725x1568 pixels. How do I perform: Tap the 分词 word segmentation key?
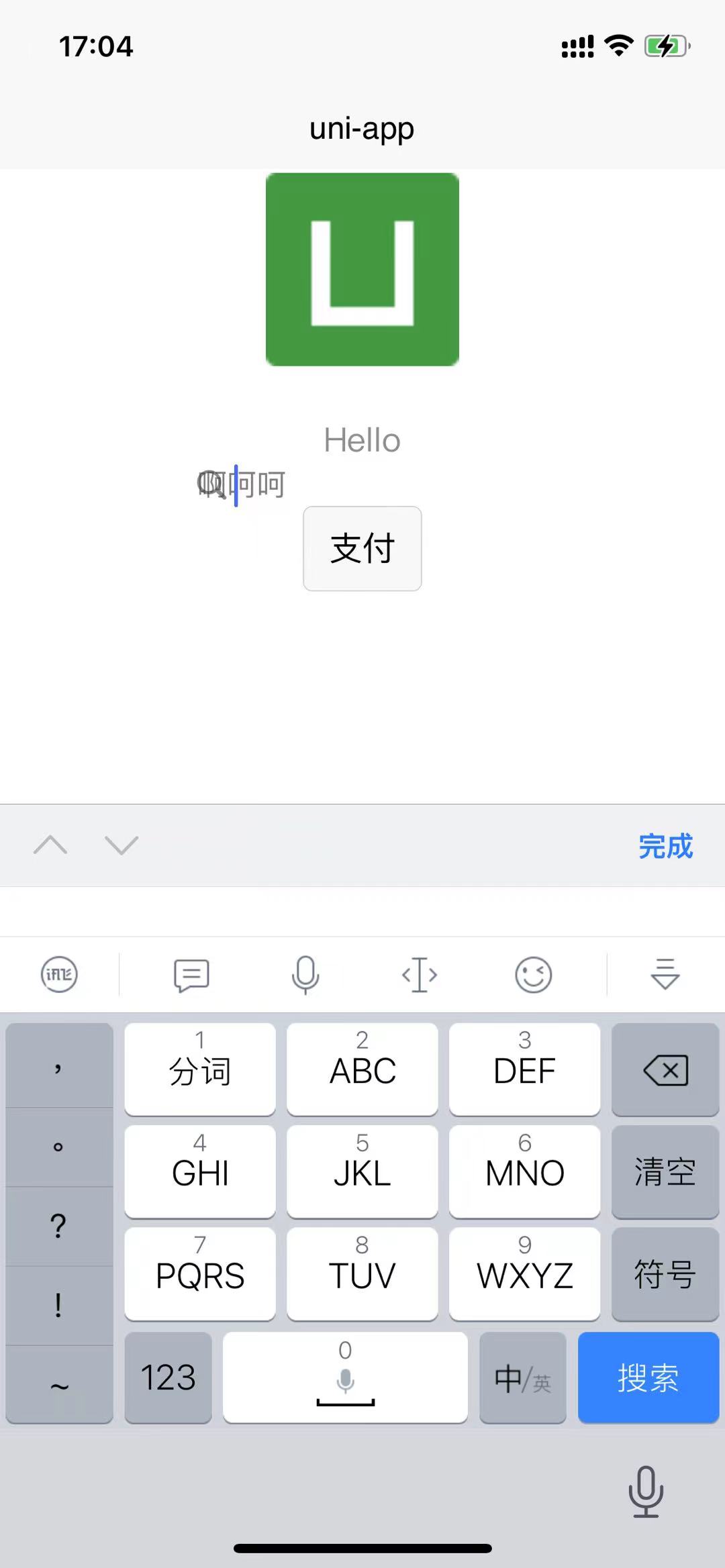tap(199, 1069)
